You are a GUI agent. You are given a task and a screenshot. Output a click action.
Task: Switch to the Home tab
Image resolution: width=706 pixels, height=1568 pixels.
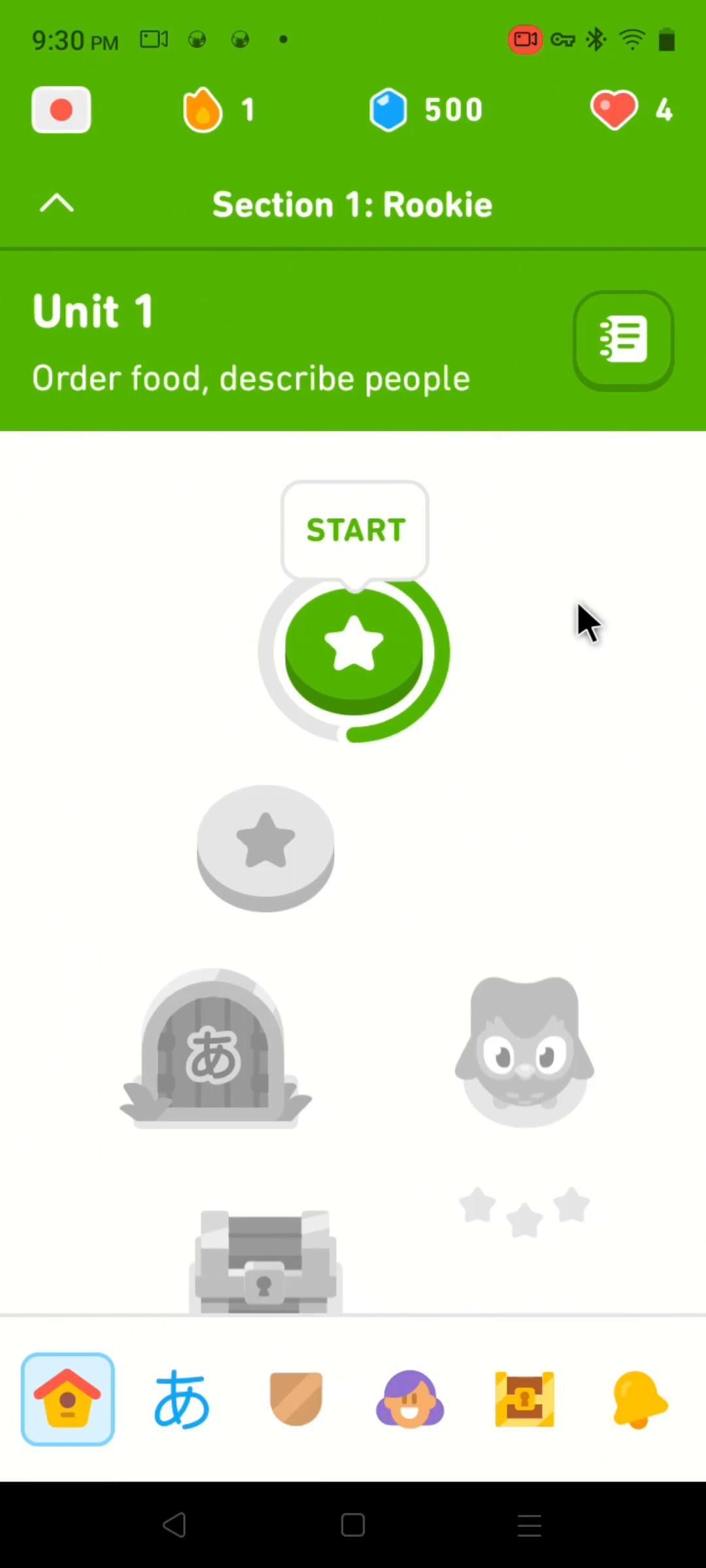(67, 1399)
